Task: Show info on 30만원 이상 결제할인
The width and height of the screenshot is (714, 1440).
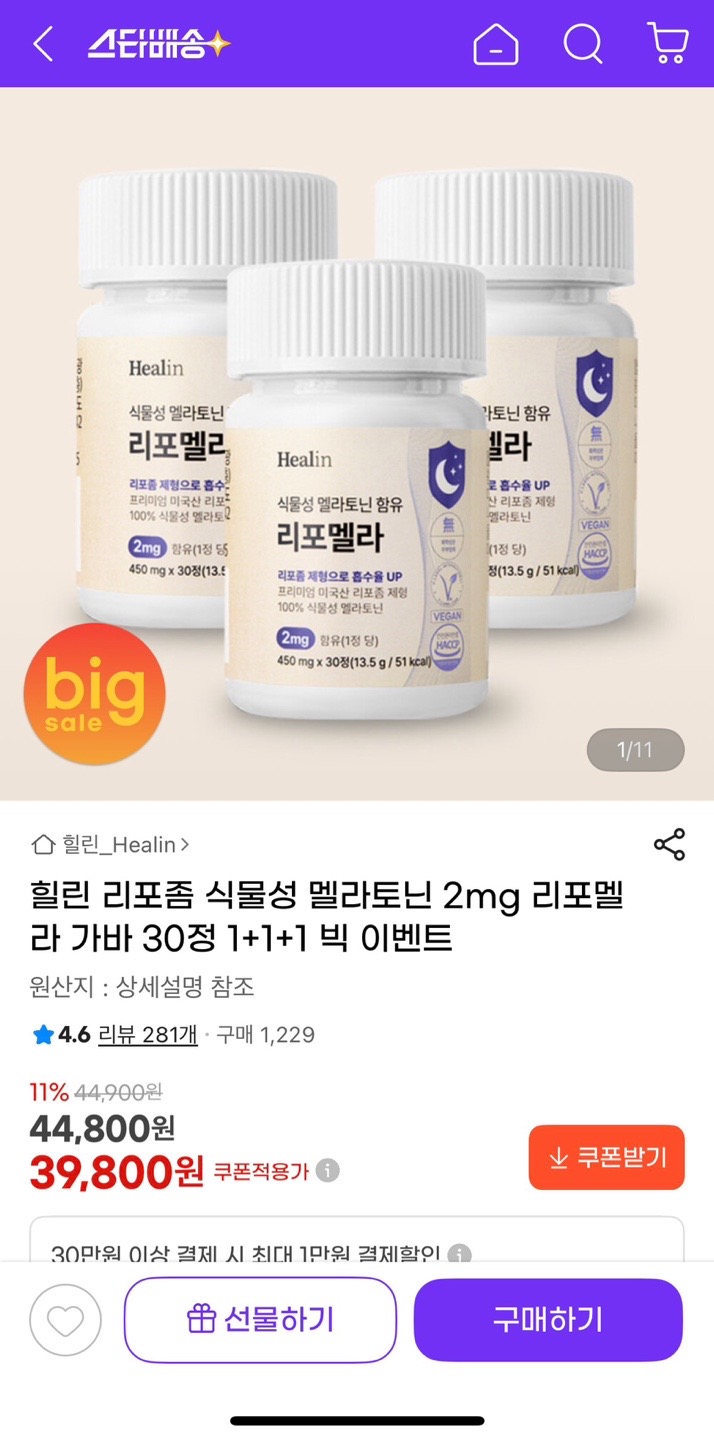Action: click(459, 1253)
